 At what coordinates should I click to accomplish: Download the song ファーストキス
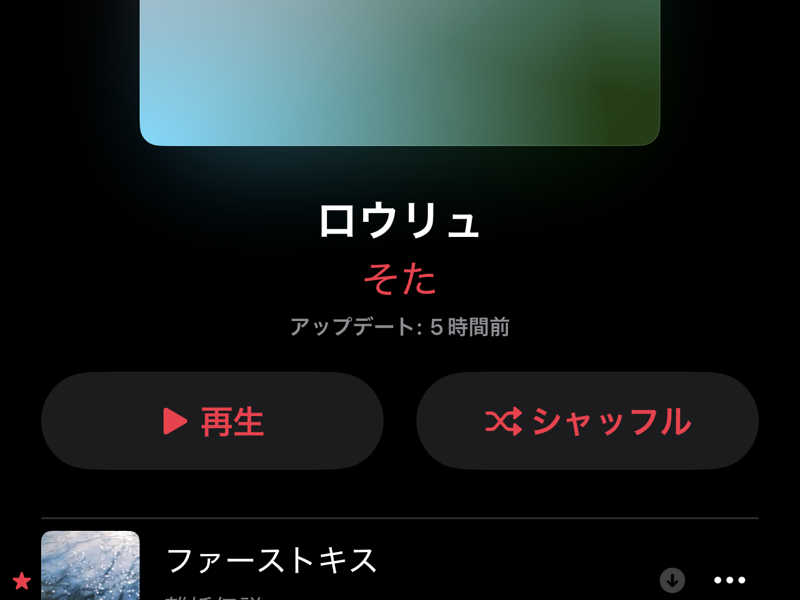(x=672, y=580)
